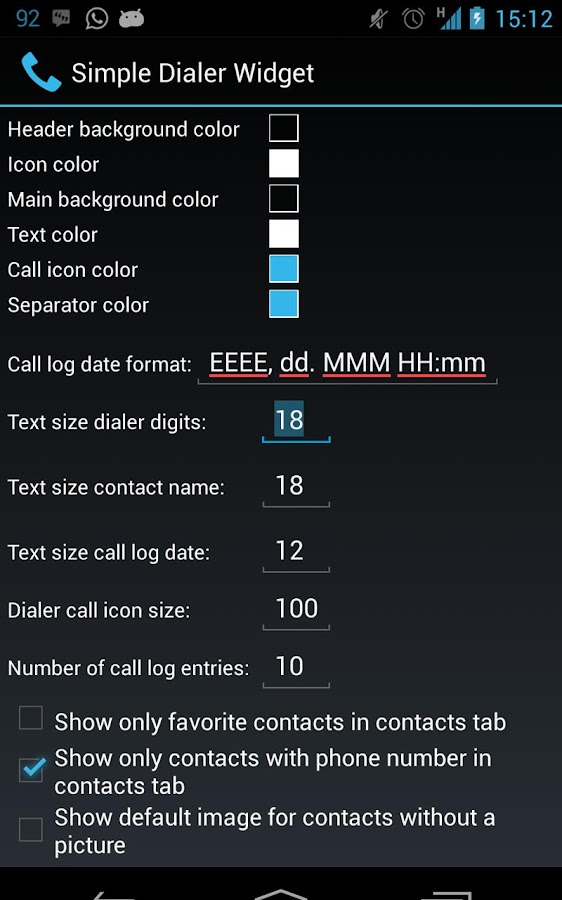The height and width of the screenshot is (900, 562).
Task: Tap the Text size dialer digits field
Action: click(296, 421)
